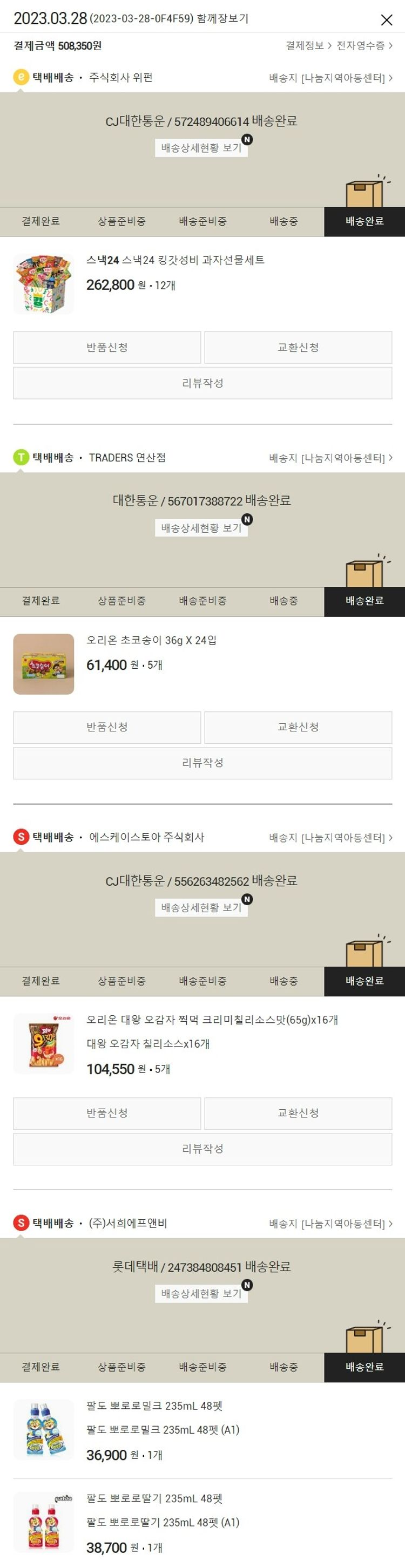View 배송상세현황 for tracking number 556263482562
Viewport: 405px width, 1568px height.
point(201,907)
